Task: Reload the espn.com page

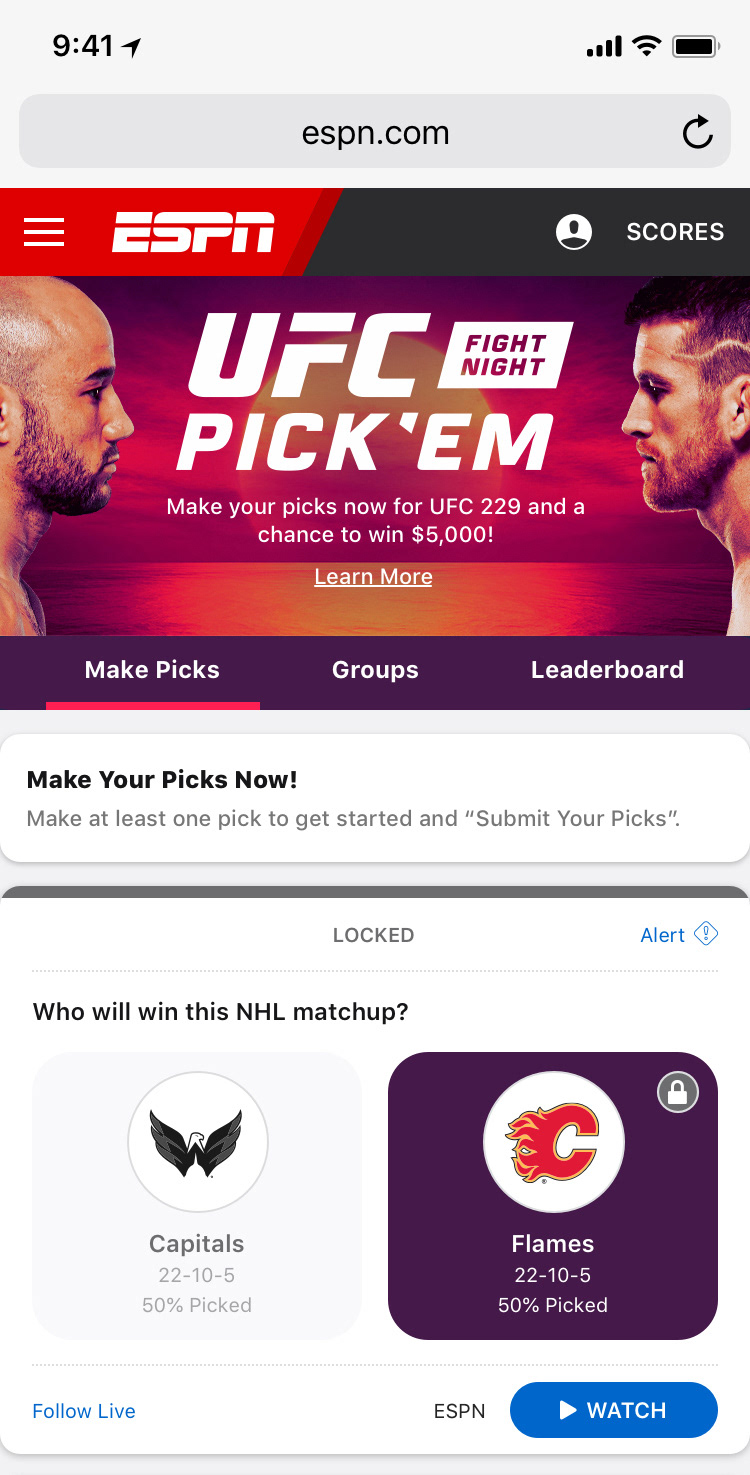Action: (x=697, y=133)
